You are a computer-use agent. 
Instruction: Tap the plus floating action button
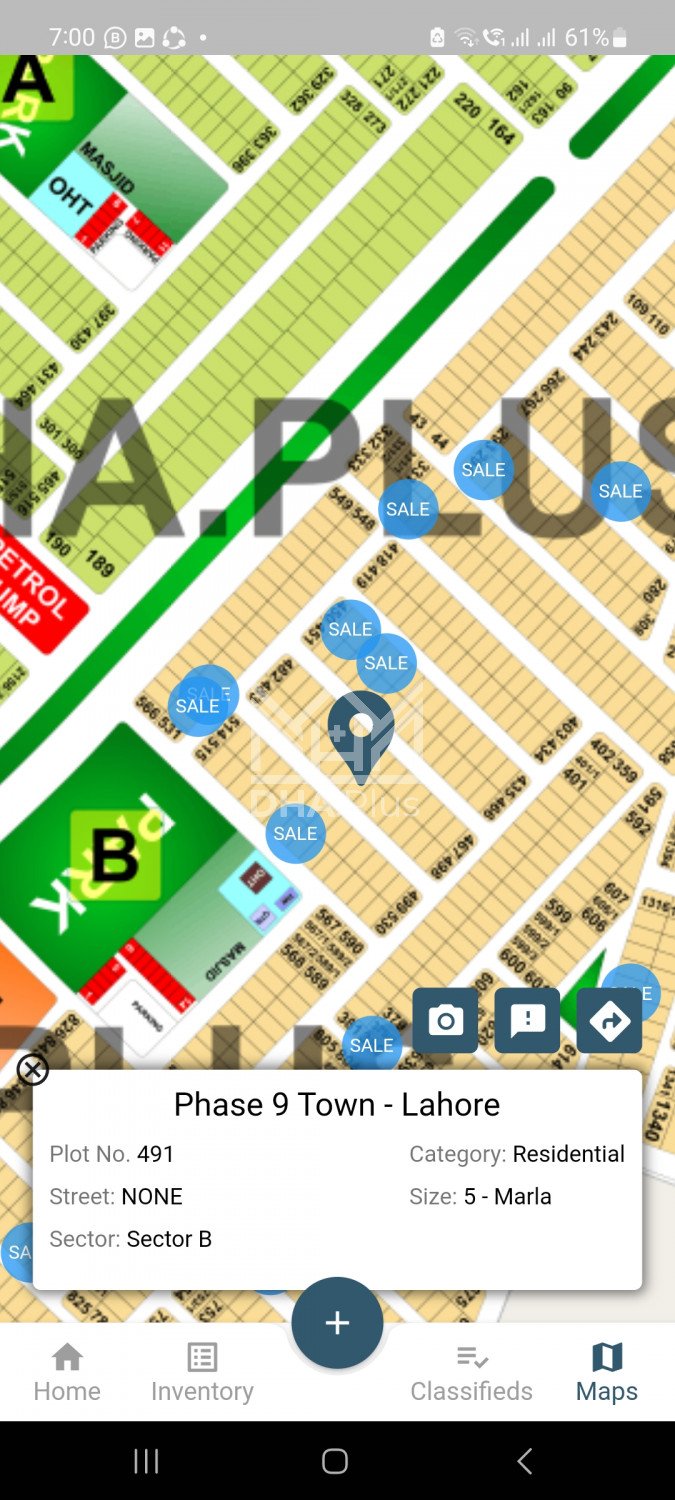337,1323
